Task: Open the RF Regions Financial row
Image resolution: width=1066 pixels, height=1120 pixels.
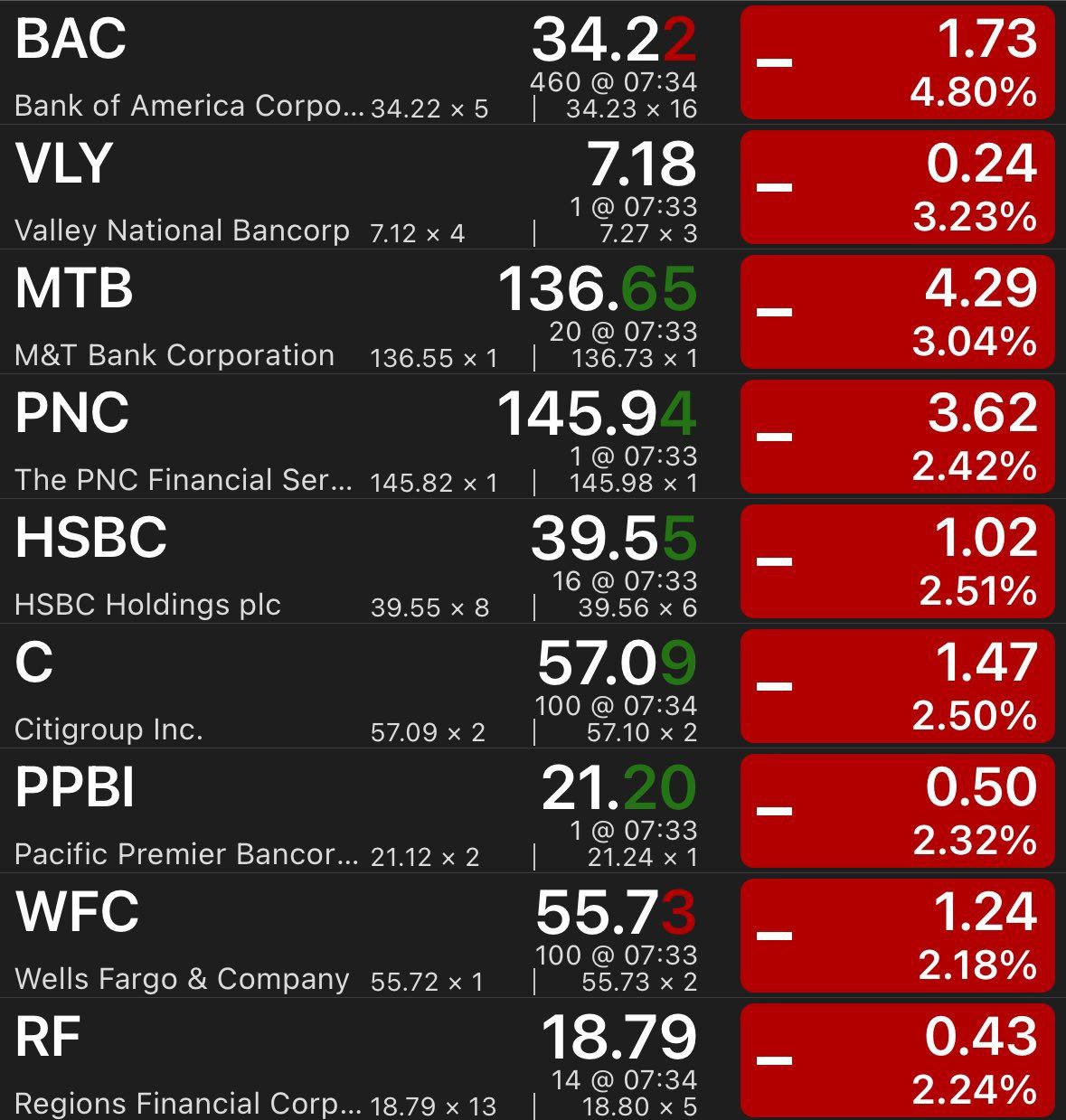Action: pos(271,1059)
